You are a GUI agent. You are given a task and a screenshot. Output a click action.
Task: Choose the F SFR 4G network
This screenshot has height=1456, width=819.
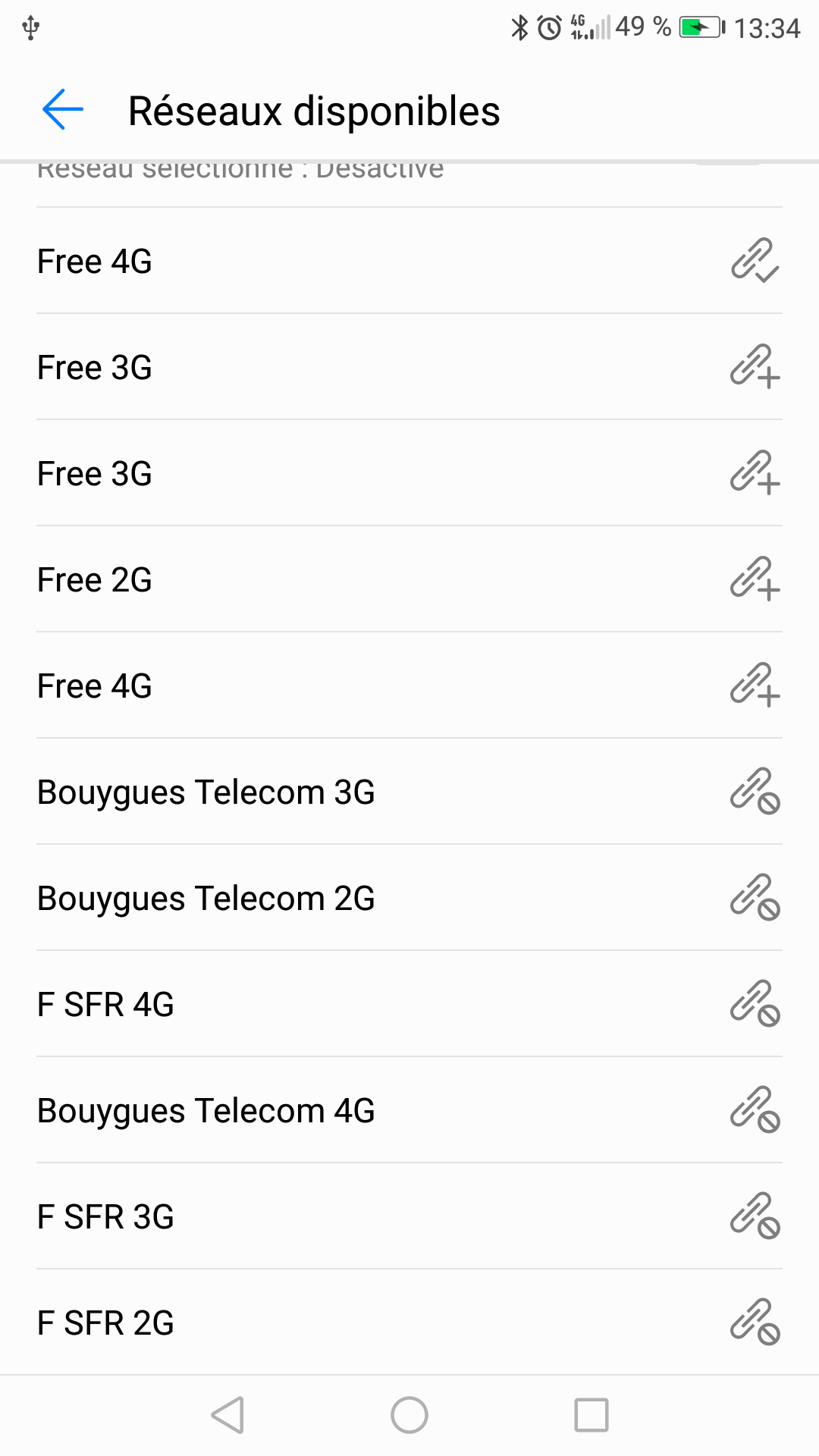pos(409,1004)
